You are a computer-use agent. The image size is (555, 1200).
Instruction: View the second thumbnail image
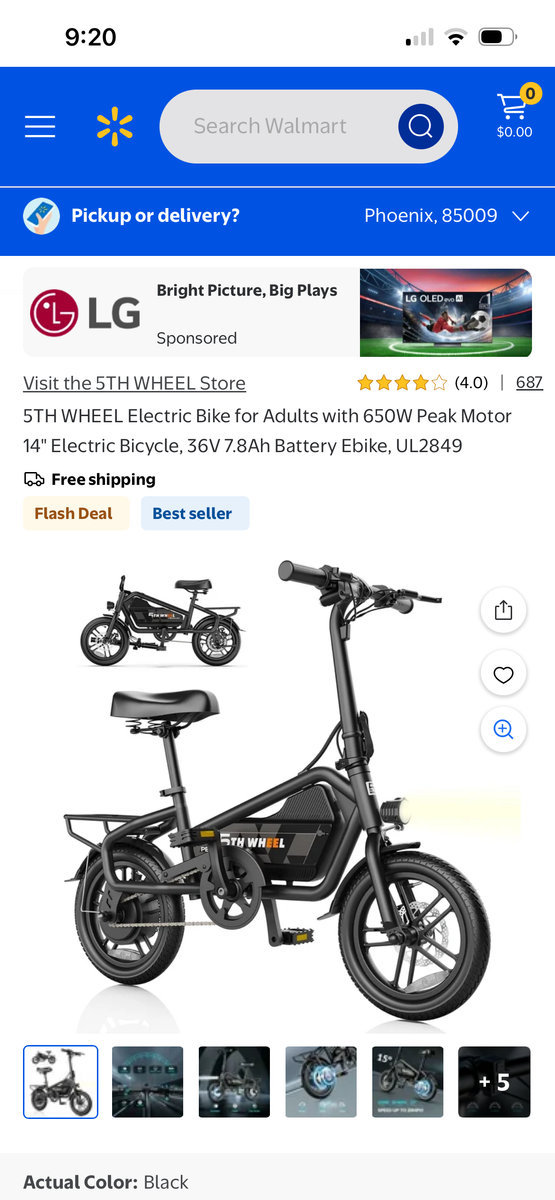tap(147, 1082)
